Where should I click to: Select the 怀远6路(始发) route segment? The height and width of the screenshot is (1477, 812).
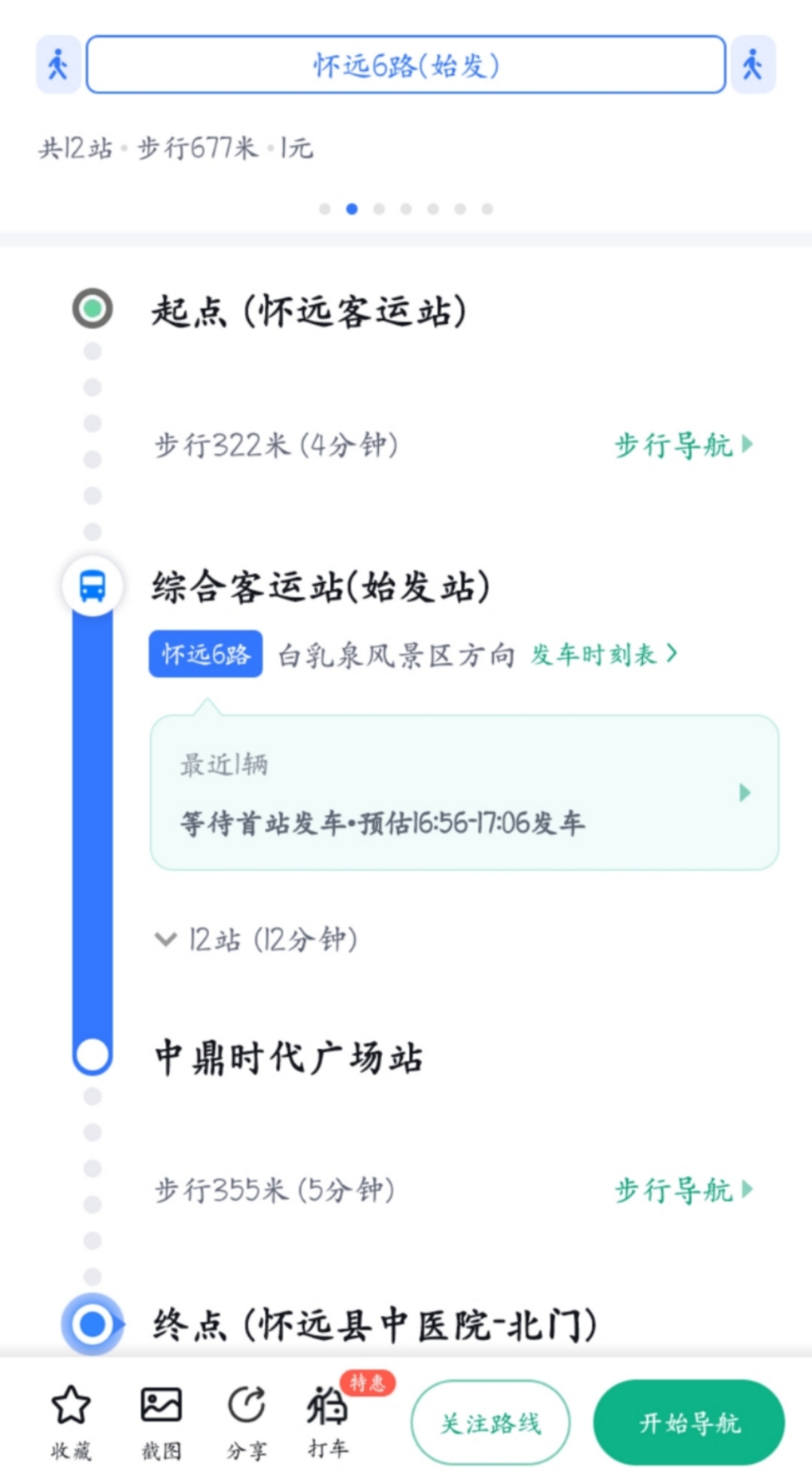[x=406, y=65]
